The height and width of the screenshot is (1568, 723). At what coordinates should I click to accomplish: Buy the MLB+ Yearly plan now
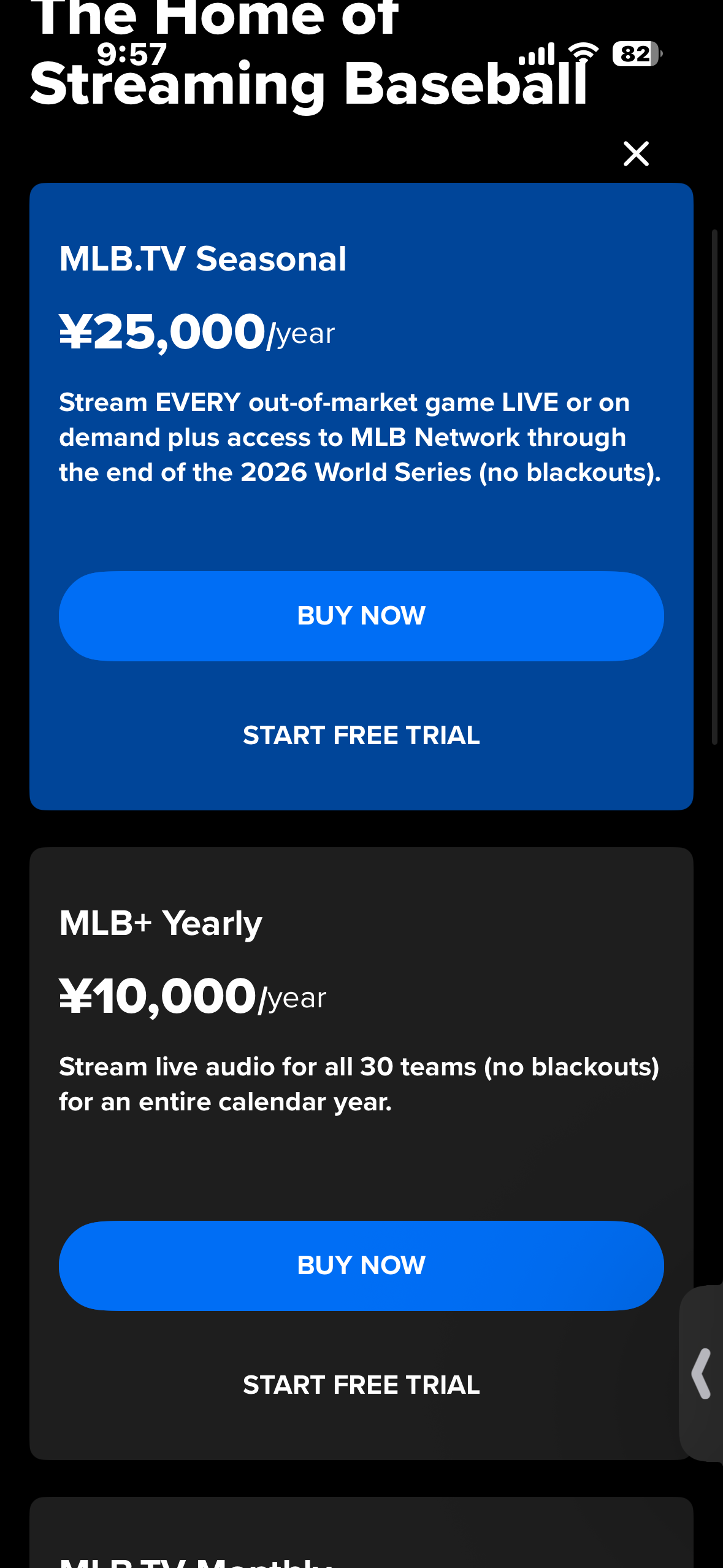[361, 1266]
